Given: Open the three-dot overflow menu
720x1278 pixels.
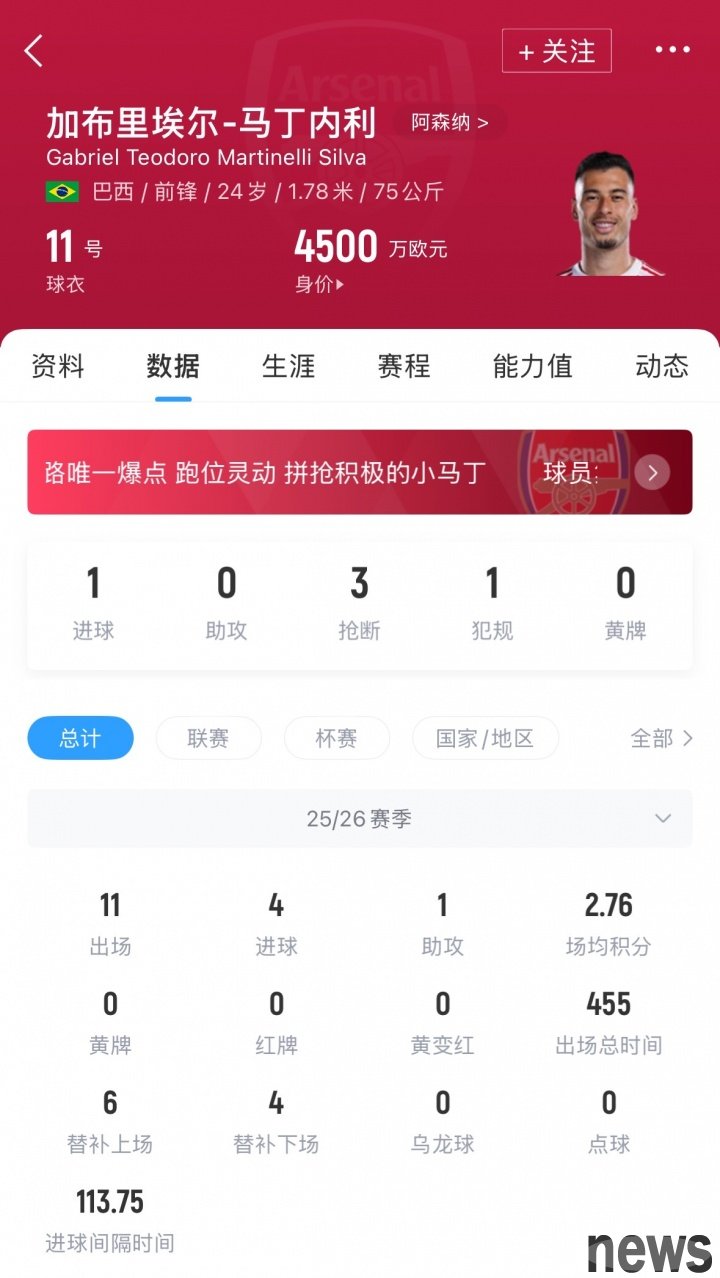Looking at the screenshot, I should 672,50.
